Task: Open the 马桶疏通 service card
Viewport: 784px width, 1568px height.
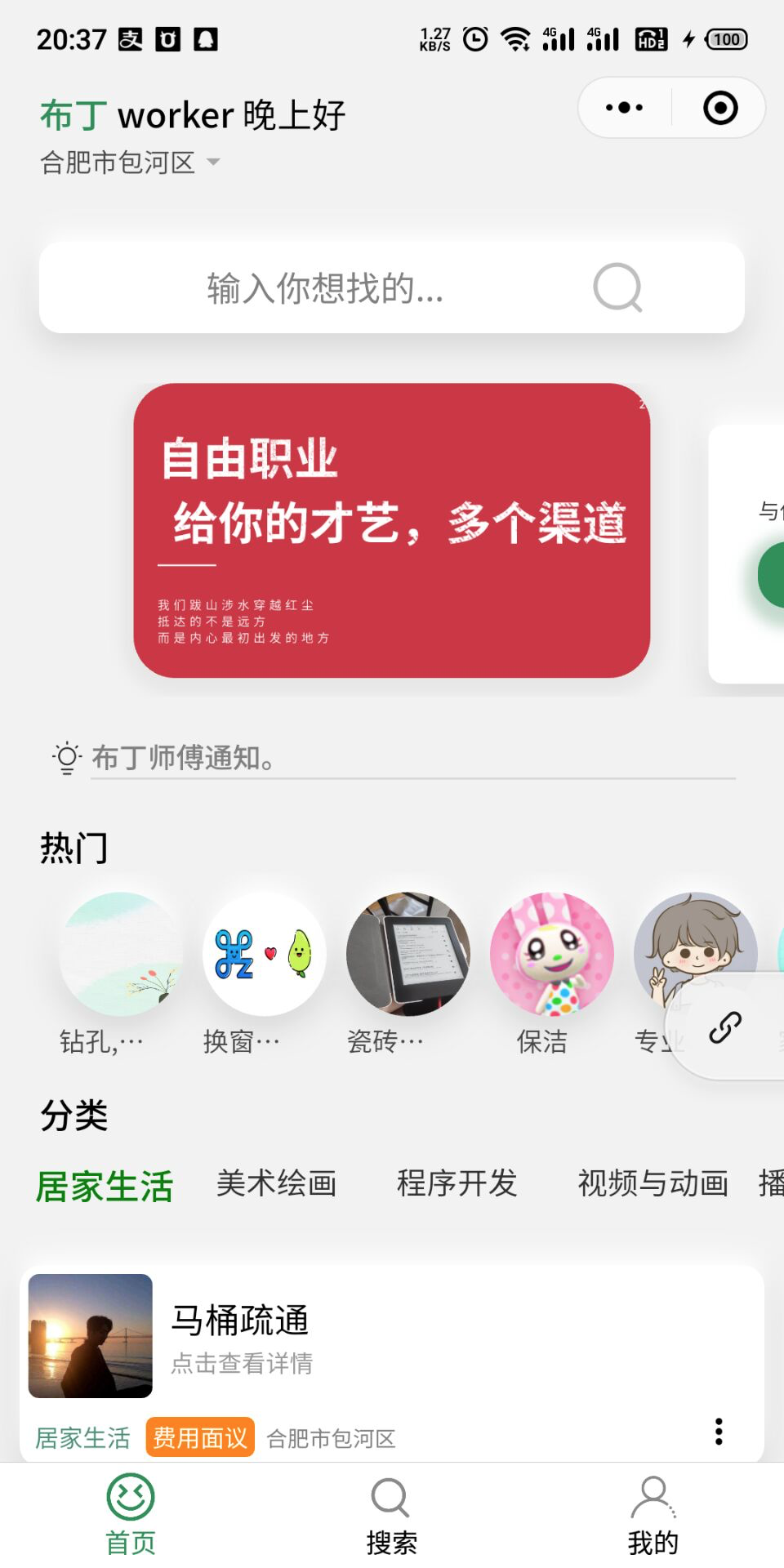Action: coord(392,1336)
